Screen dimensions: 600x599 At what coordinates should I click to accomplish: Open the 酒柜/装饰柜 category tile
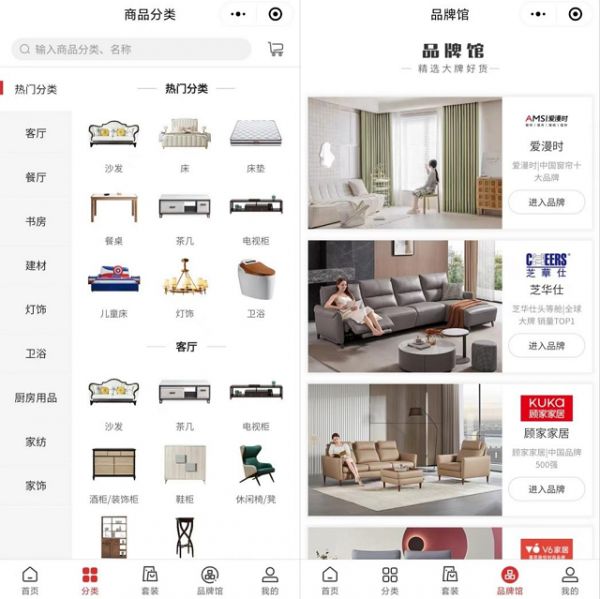(x=113, y=472)
